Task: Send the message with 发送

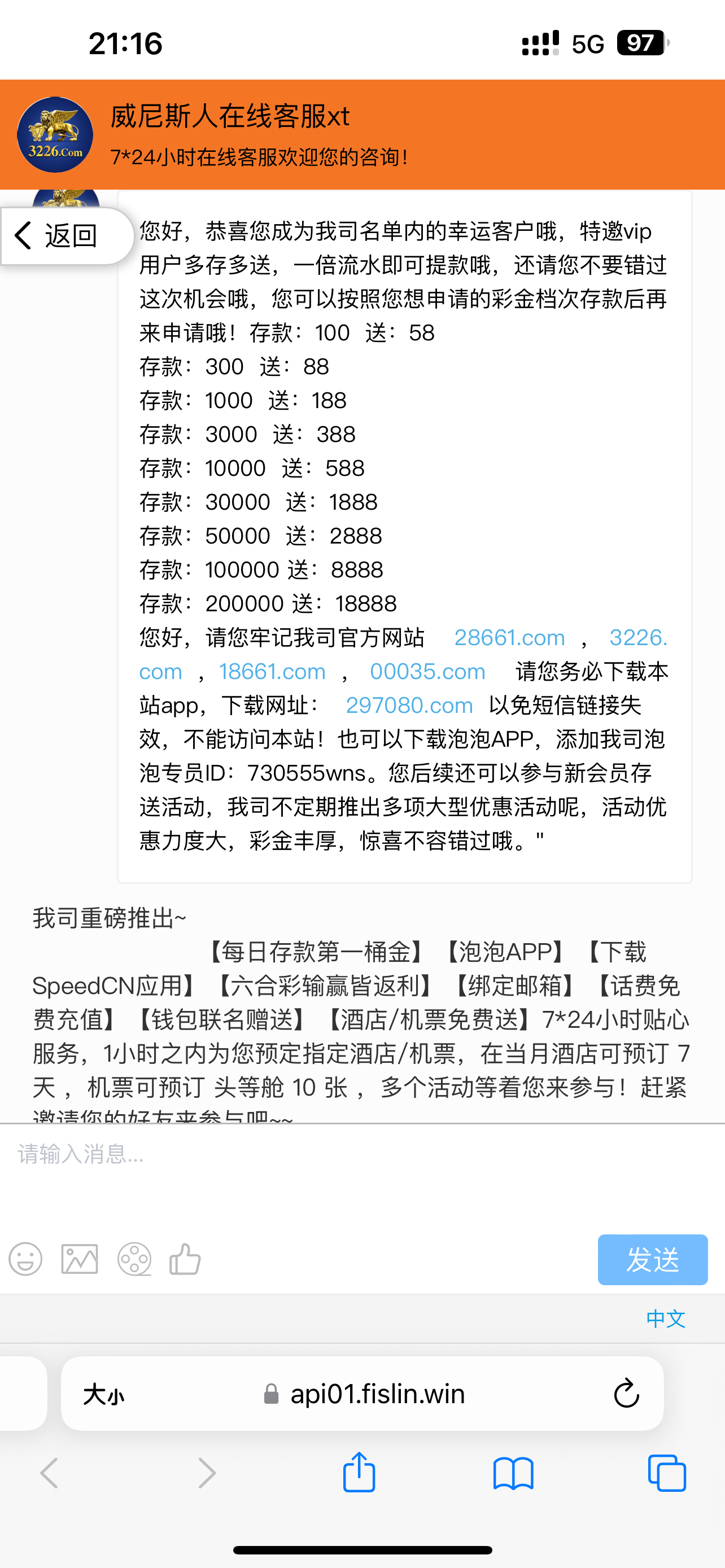Action: (652, 1259)
